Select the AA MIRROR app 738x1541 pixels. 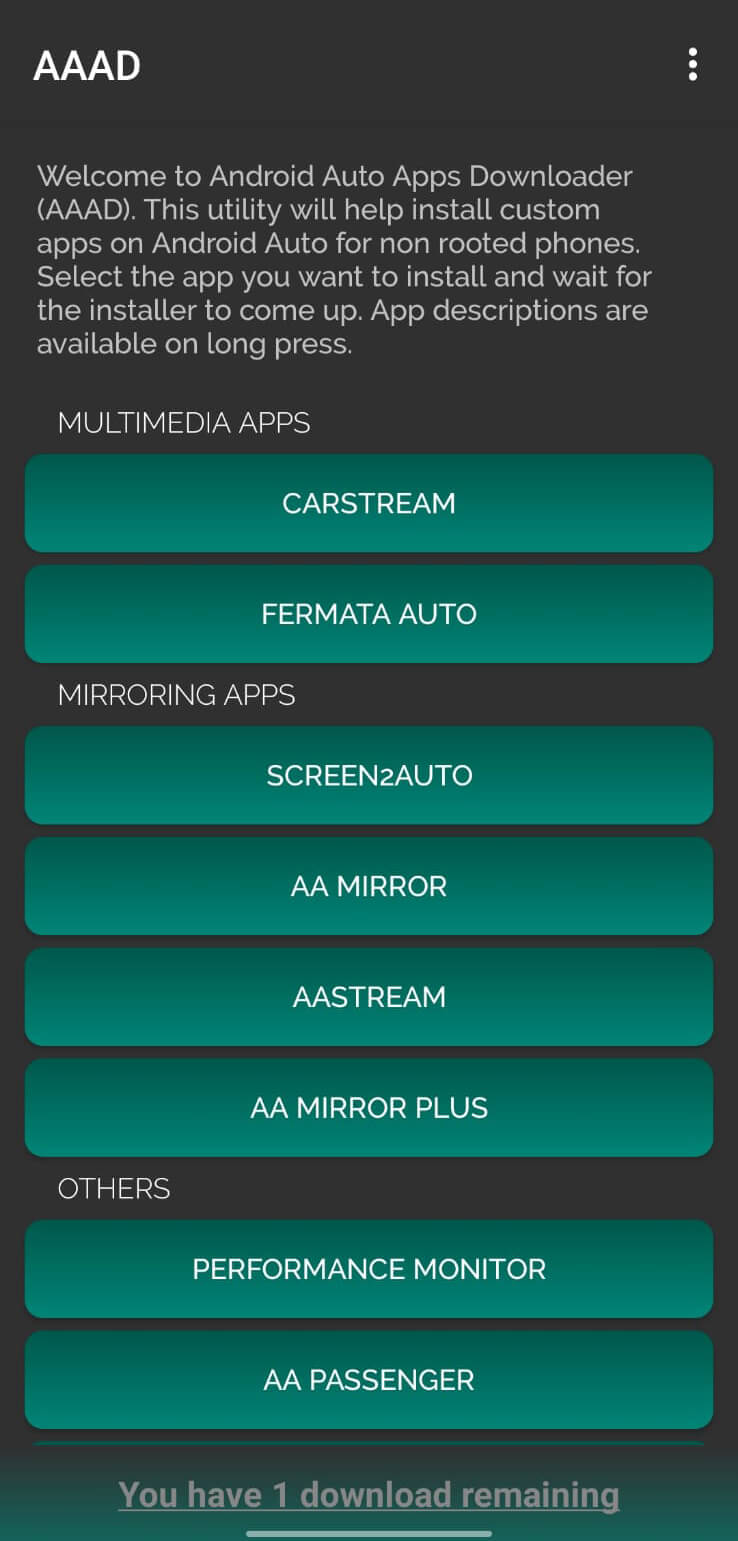tap(369, 886)
